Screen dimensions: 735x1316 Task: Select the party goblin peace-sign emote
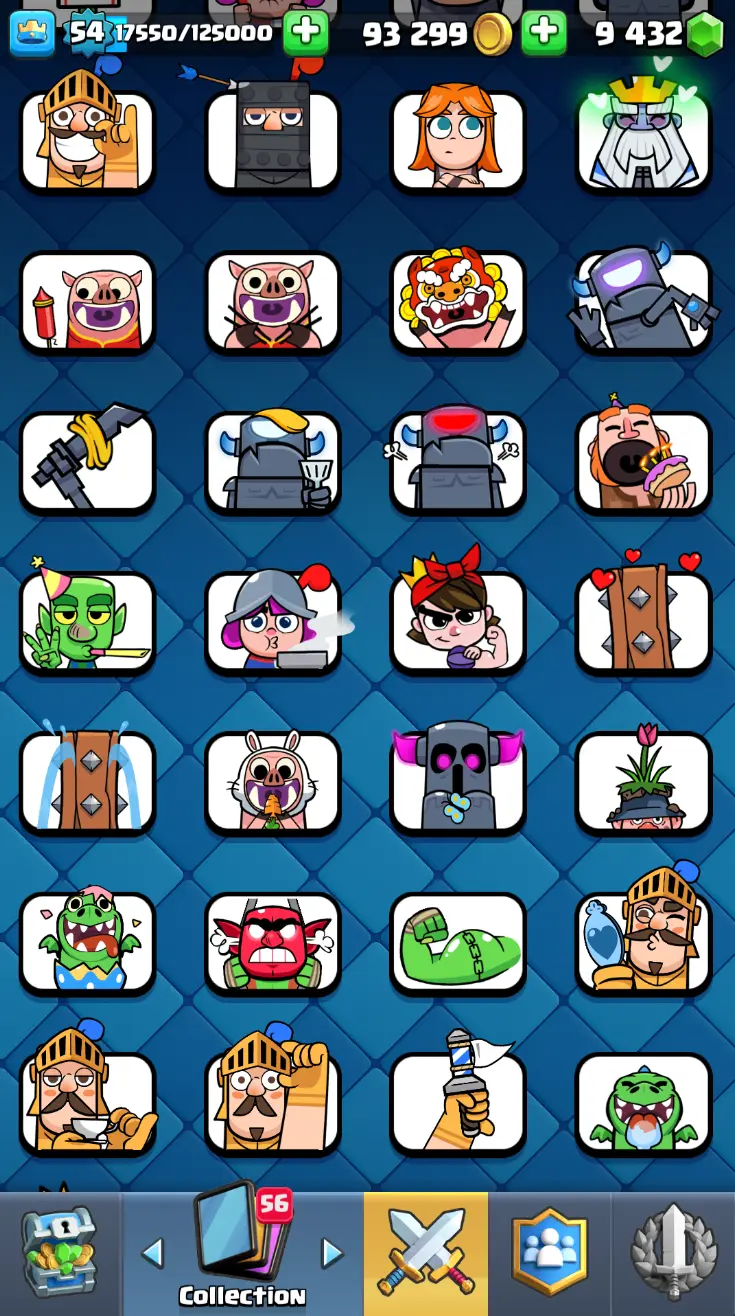pyautogui.click(x=88, y=621)
